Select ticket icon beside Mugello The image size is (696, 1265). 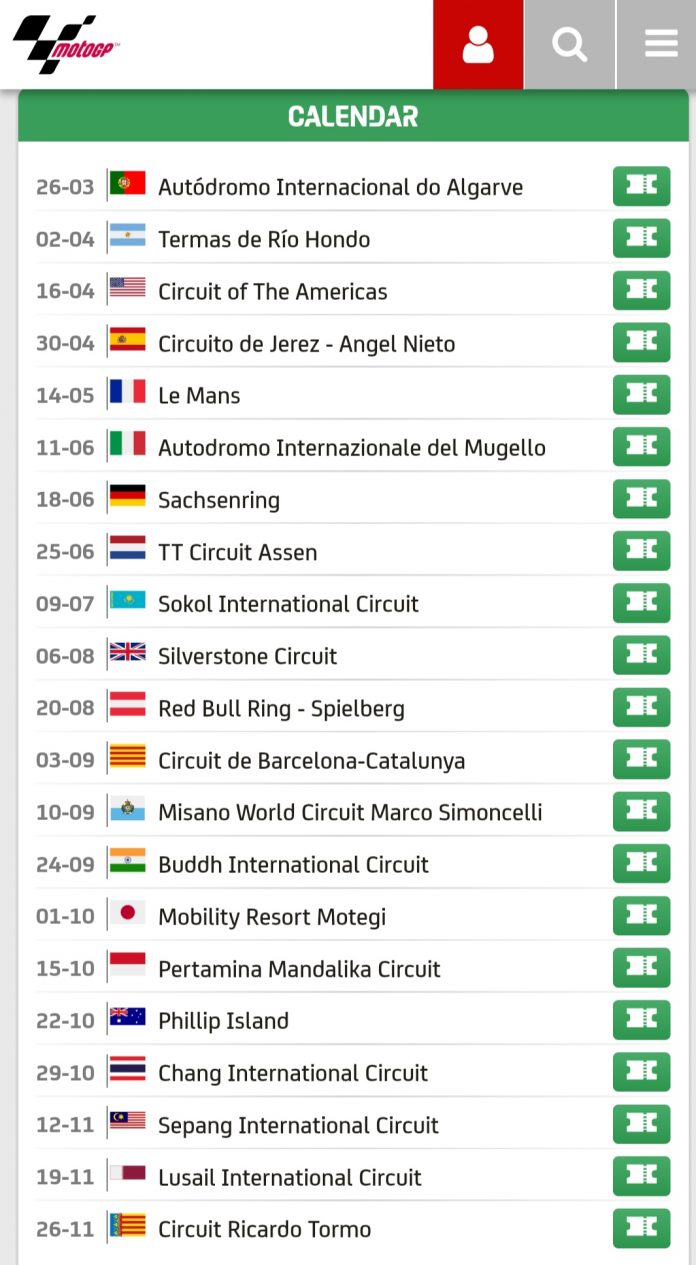point(641,447)
